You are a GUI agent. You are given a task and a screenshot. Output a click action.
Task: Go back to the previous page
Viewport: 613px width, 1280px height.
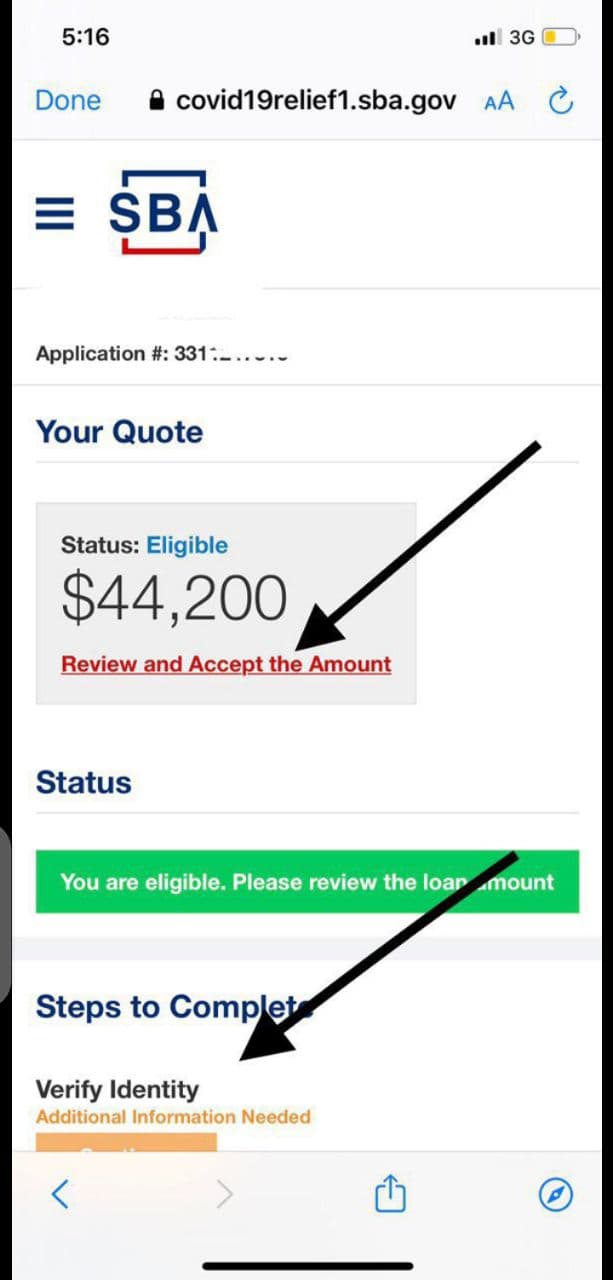[61, 1193]
